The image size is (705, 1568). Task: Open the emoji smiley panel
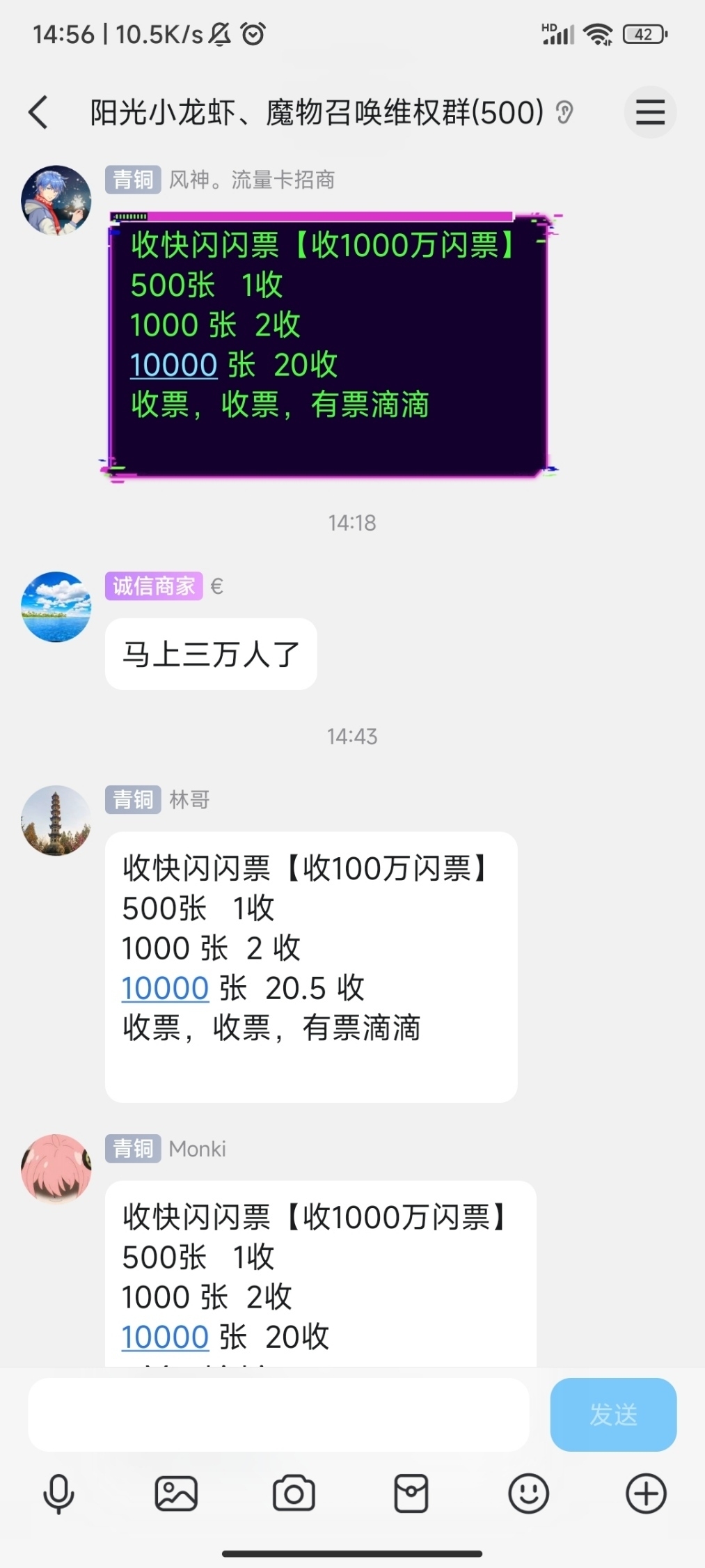529,1493
